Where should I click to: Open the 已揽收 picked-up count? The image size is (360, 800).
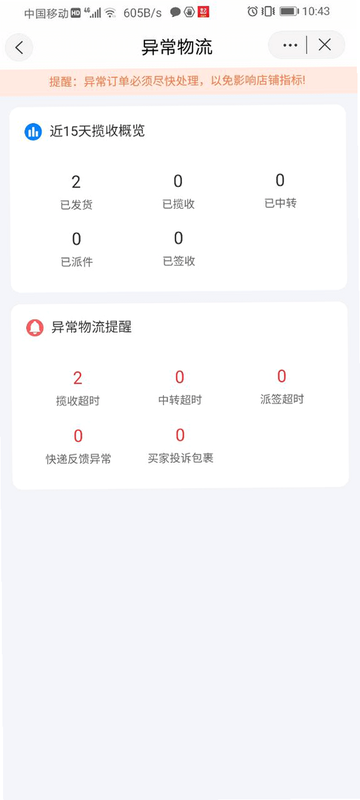point(178,192)
